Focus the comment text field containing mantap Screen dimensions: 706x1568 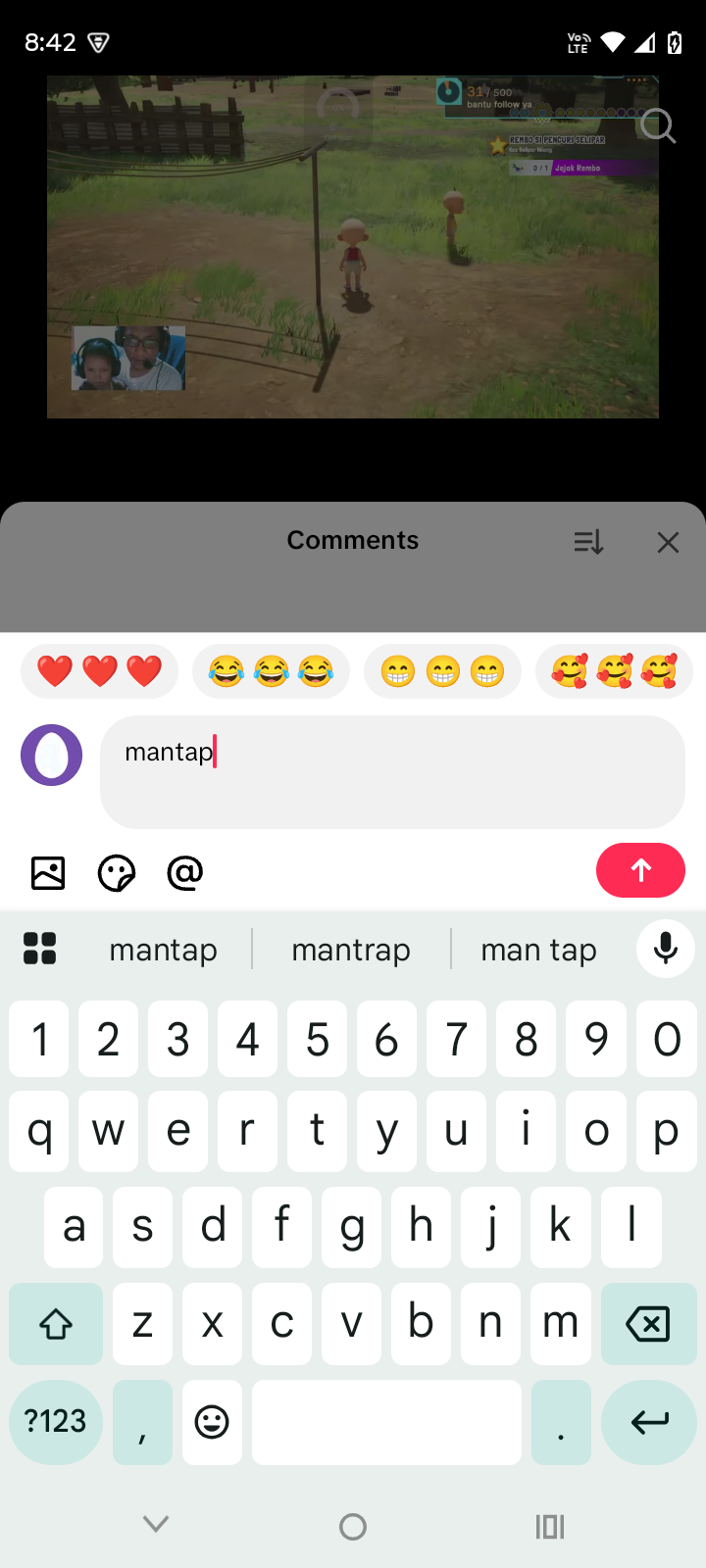point(392,771)
